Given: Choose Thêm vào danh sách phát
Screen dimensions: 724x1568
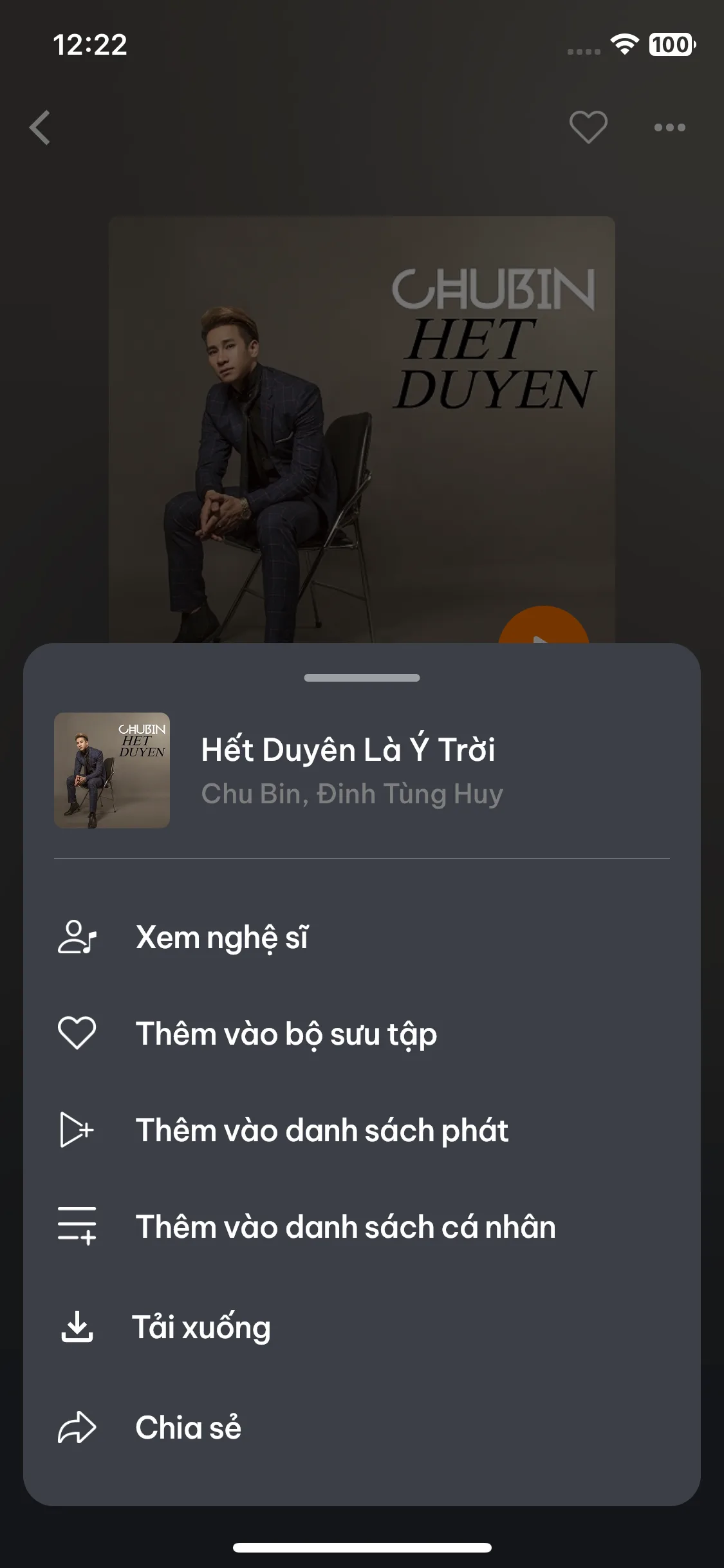Looking at the screenshot, I should pyautogui.click(x=321, y=1130).
